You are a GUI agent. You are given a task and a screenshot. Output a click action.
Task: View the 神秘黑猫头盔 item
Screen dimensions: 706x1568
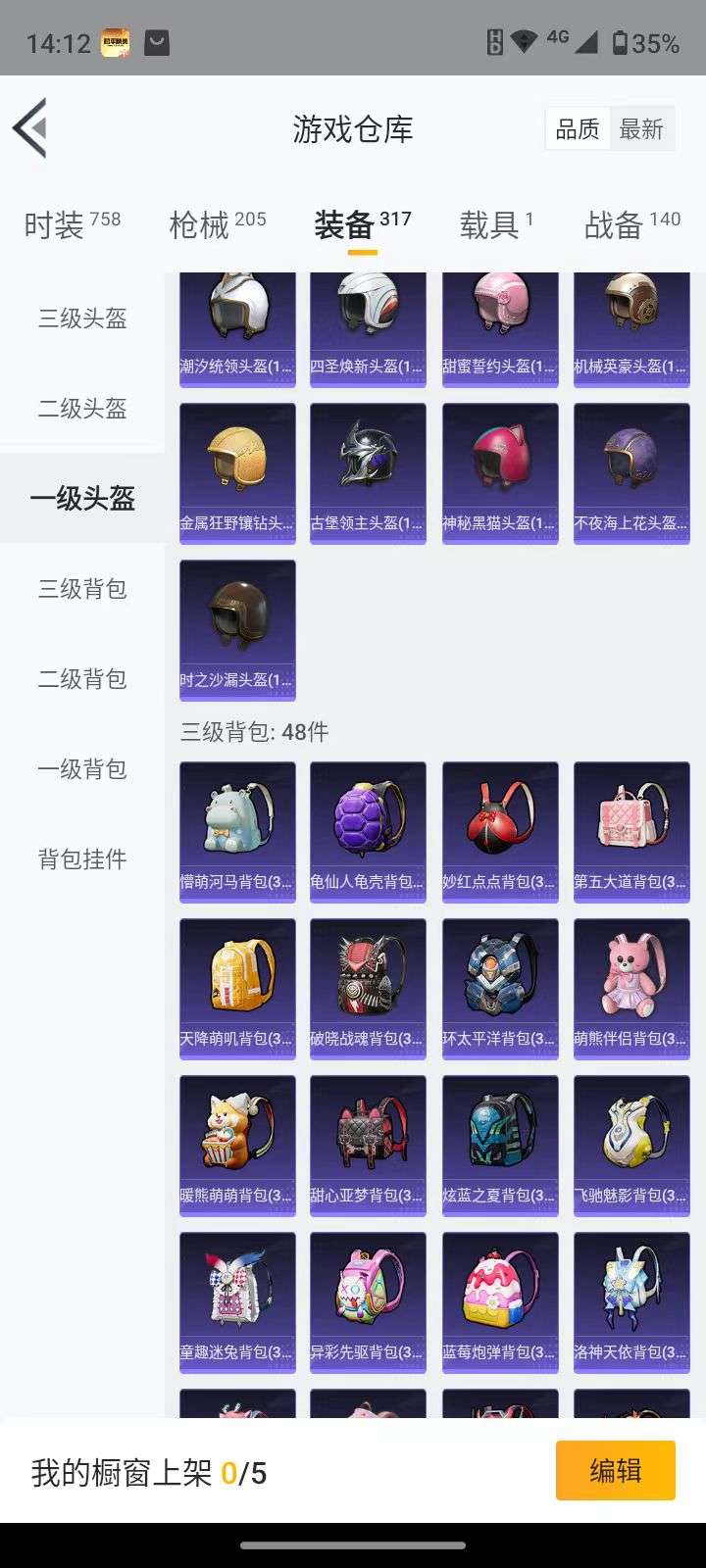500,472
